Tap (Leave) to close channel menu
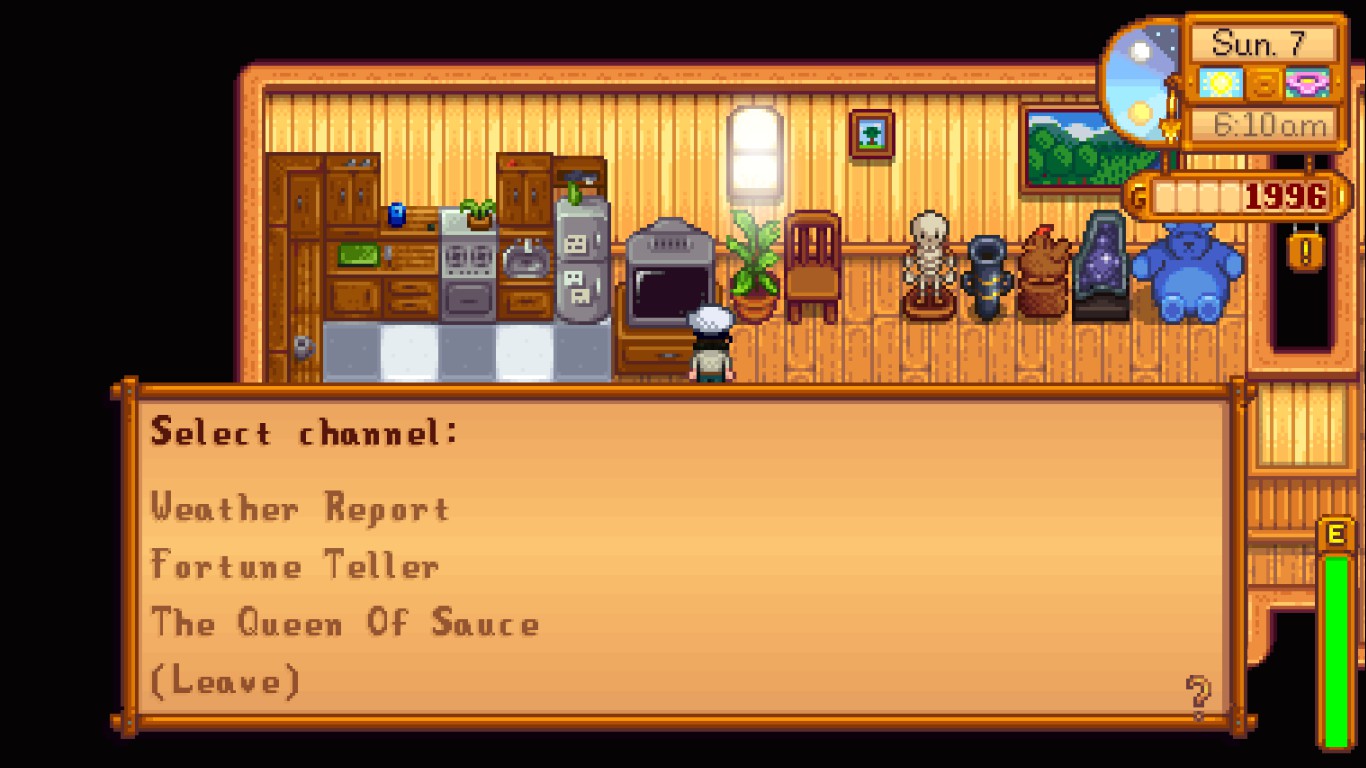Image resolution: width=1366 pixels, height=768 pixels. [226, 682]
